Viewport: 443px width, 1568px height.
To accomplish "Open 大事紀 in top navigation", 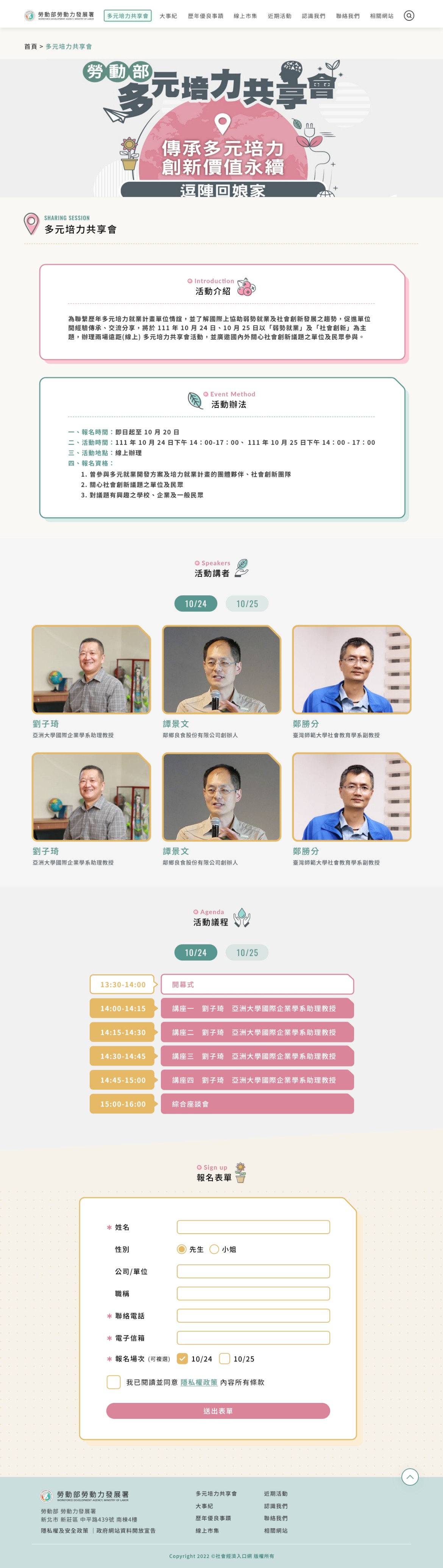I will tap(168, 16).
